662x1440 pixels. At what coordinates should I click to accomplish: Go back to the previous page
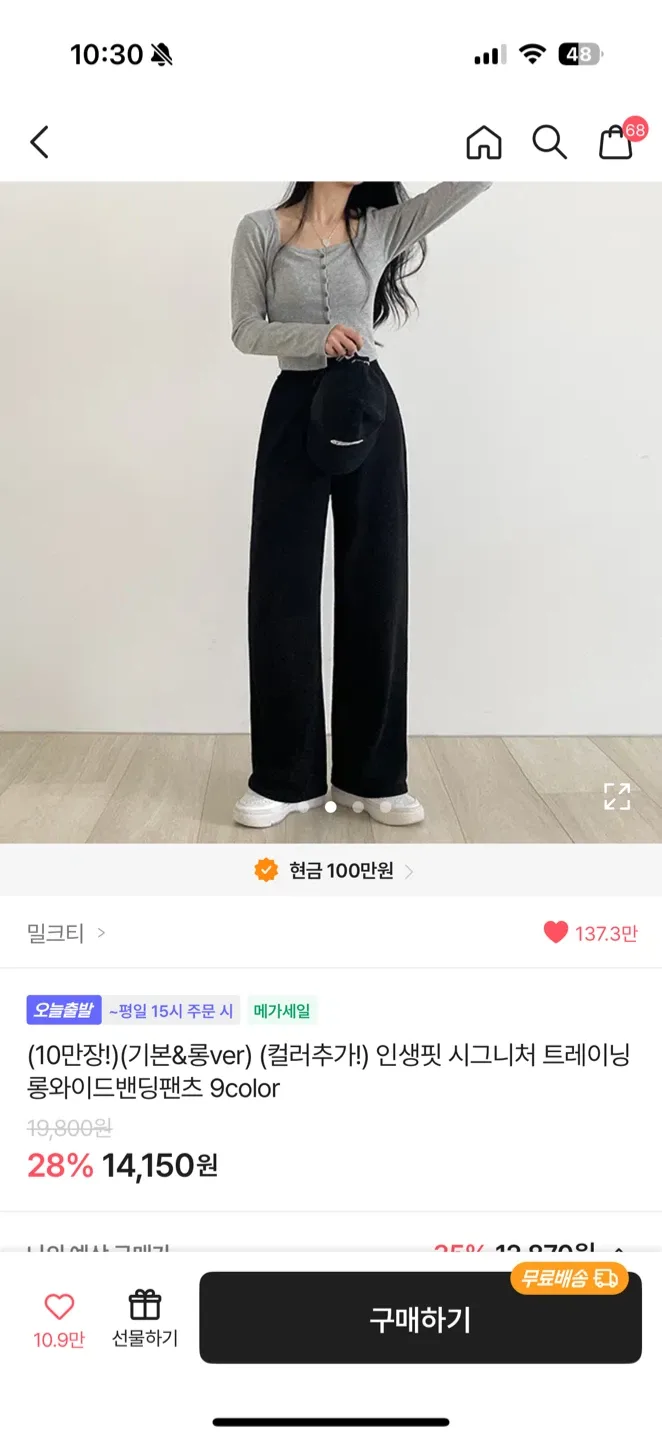point(40,143)
